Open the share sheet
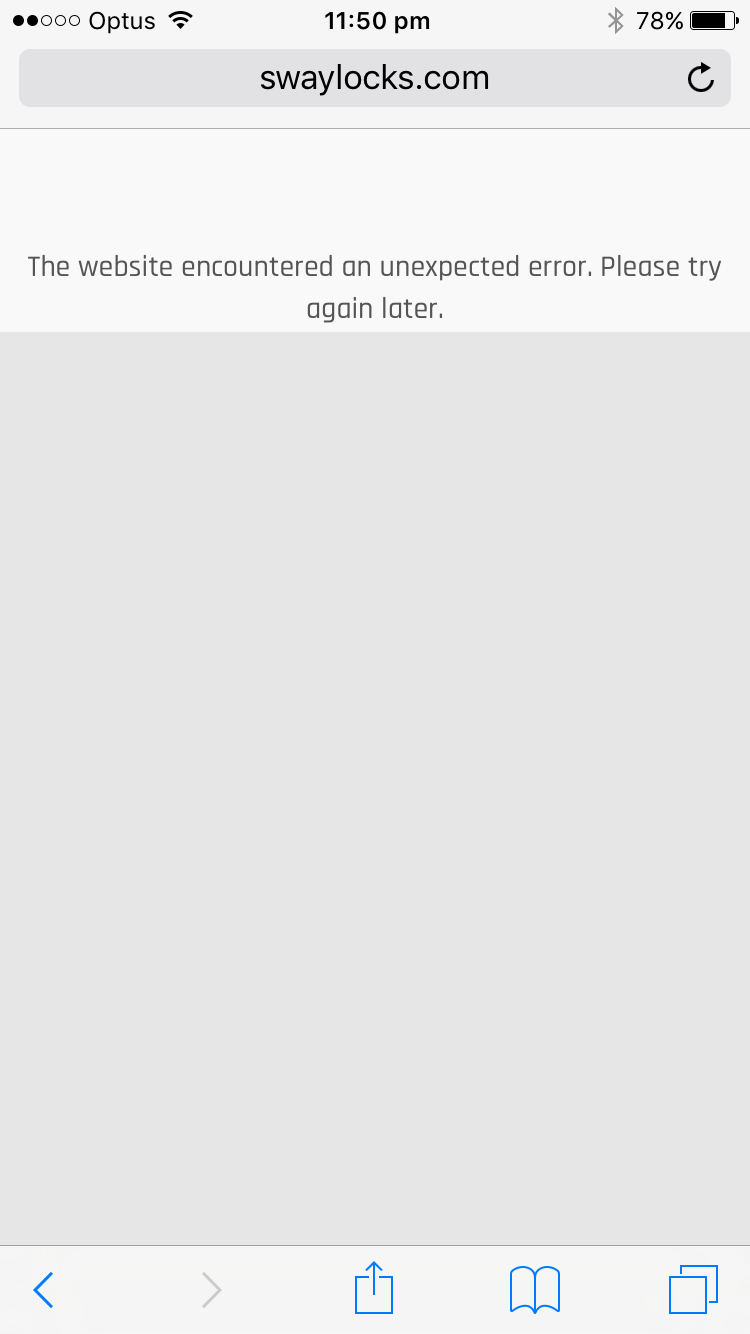This screenshot has width=750, height=1334. pos(374,1288)
